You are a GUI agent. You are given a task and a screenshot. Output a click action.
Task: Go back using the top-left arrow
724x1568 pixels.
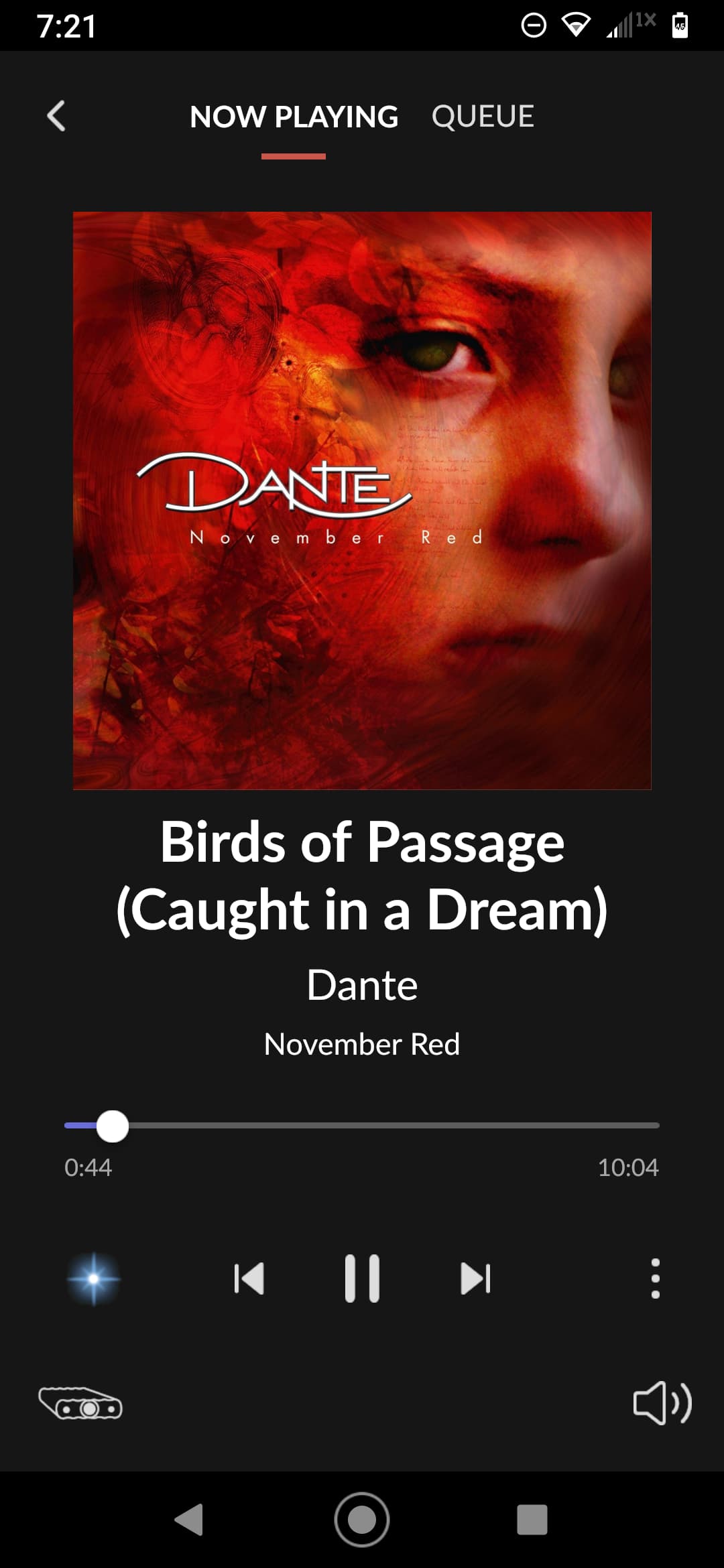(x=56, y=116)
